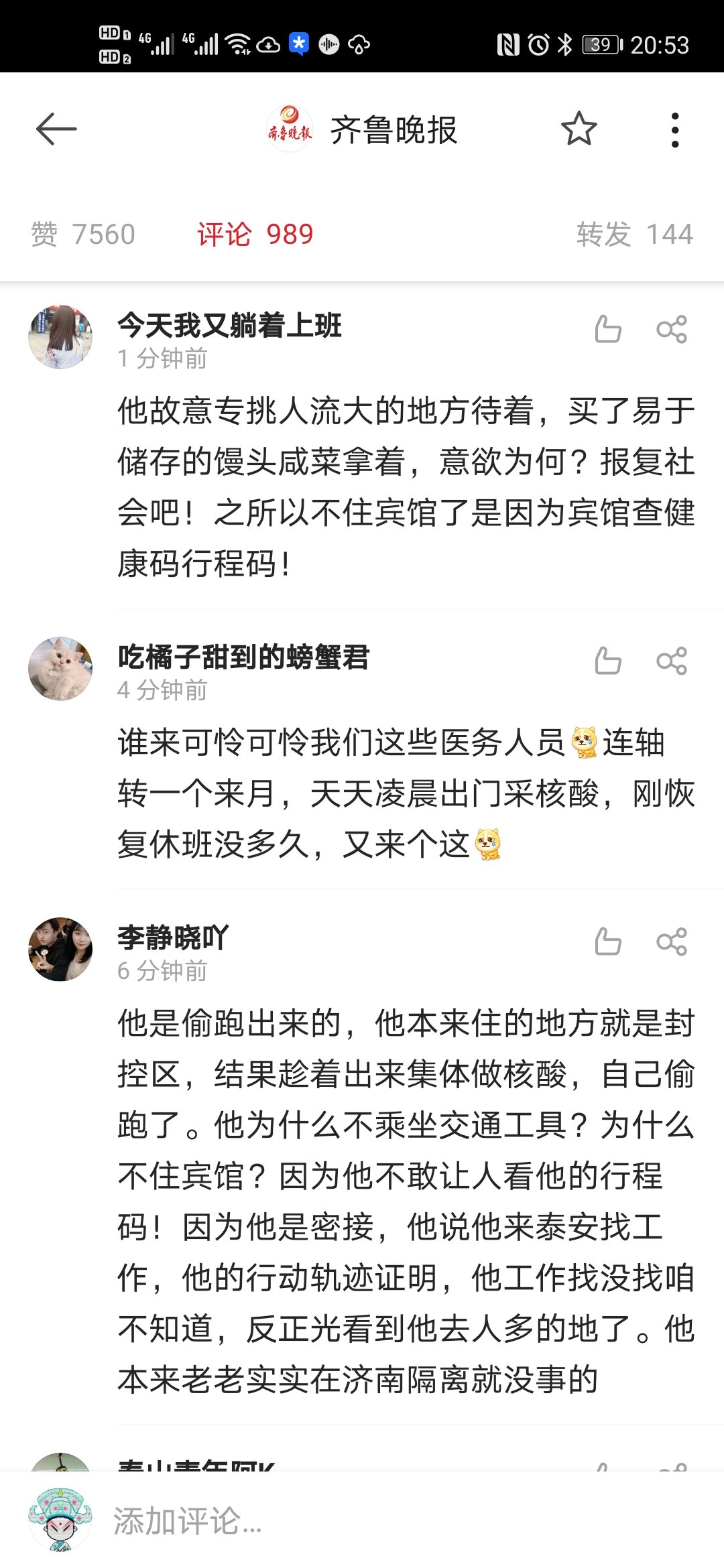Open the three-dot overflow menu
The height and width of the screenshot is (1568, 724).
tap(674, 129)
